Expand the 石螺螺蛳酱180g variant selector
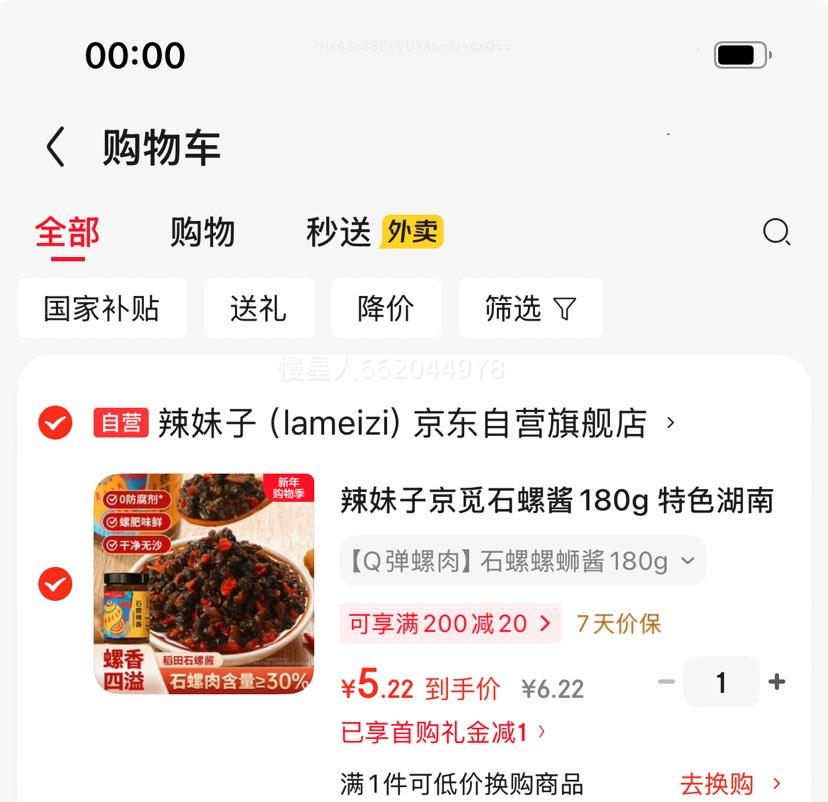Screen dimensions: 828x802 click(x=522, y=561)
